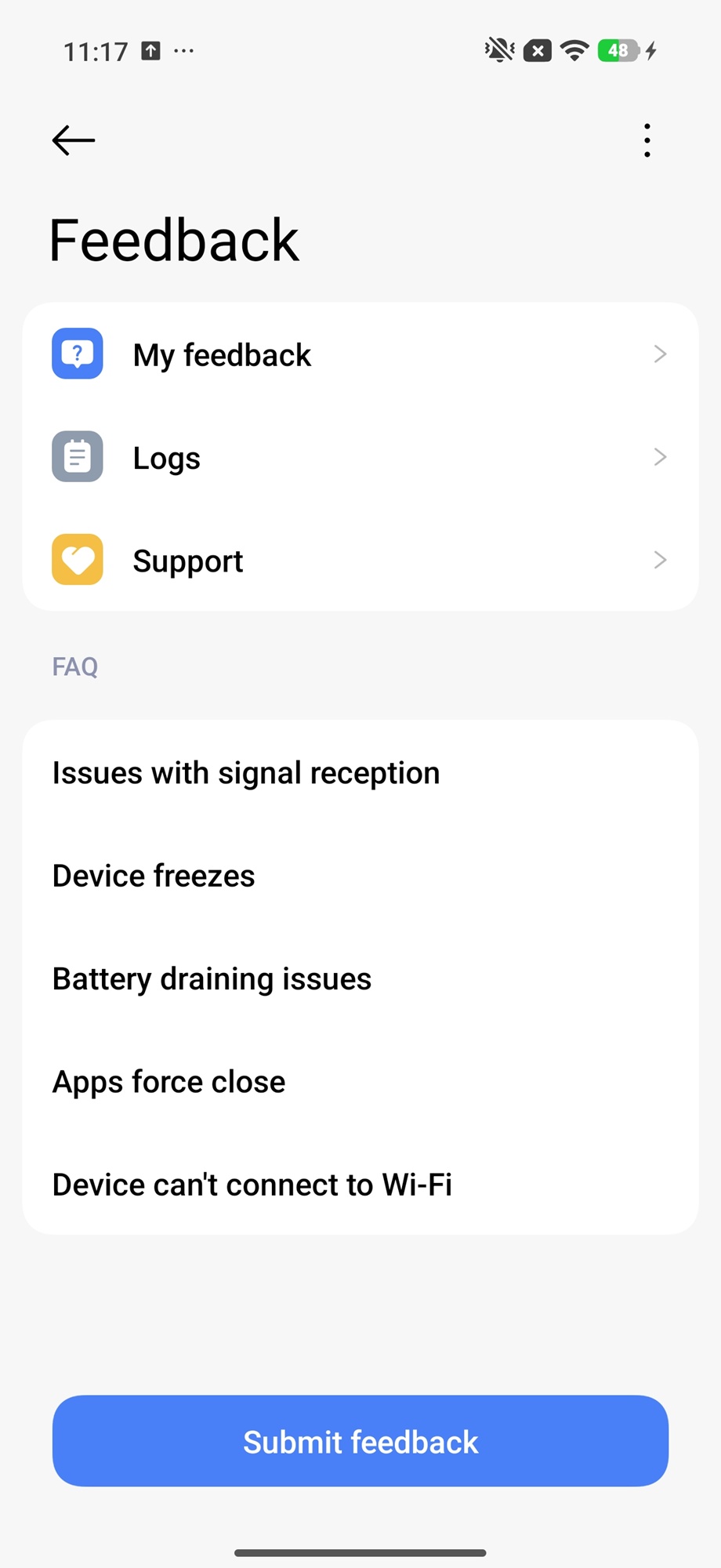Open the three-dot overflow menu
721x1568 pixels.
(647, 140)
